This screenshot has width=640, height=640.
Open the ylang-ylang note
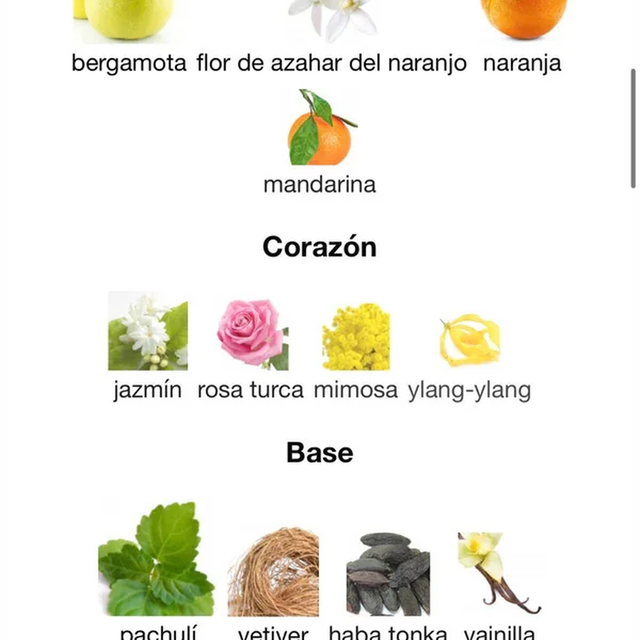click(x=469, y=342)
